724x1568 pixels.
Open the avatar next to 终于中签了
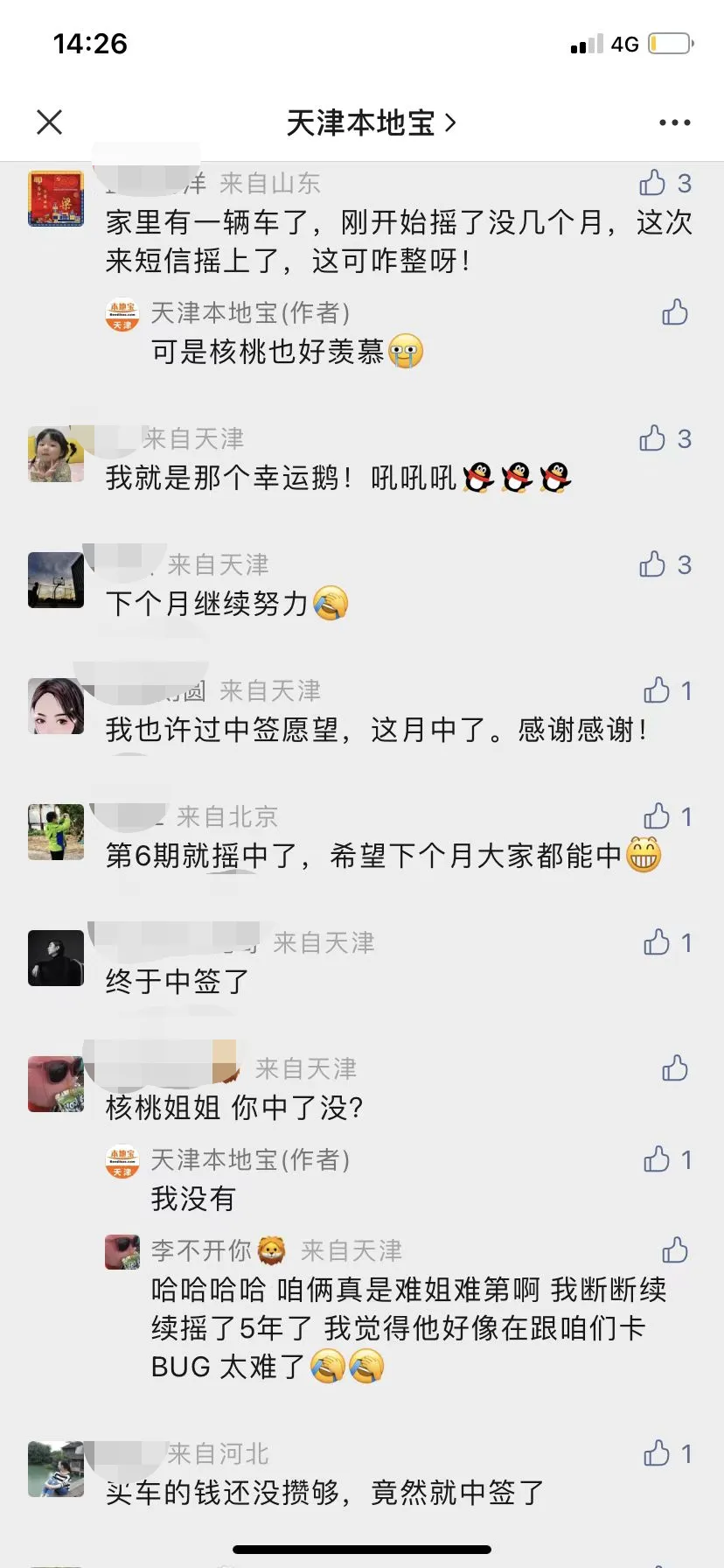click(56, 958)
